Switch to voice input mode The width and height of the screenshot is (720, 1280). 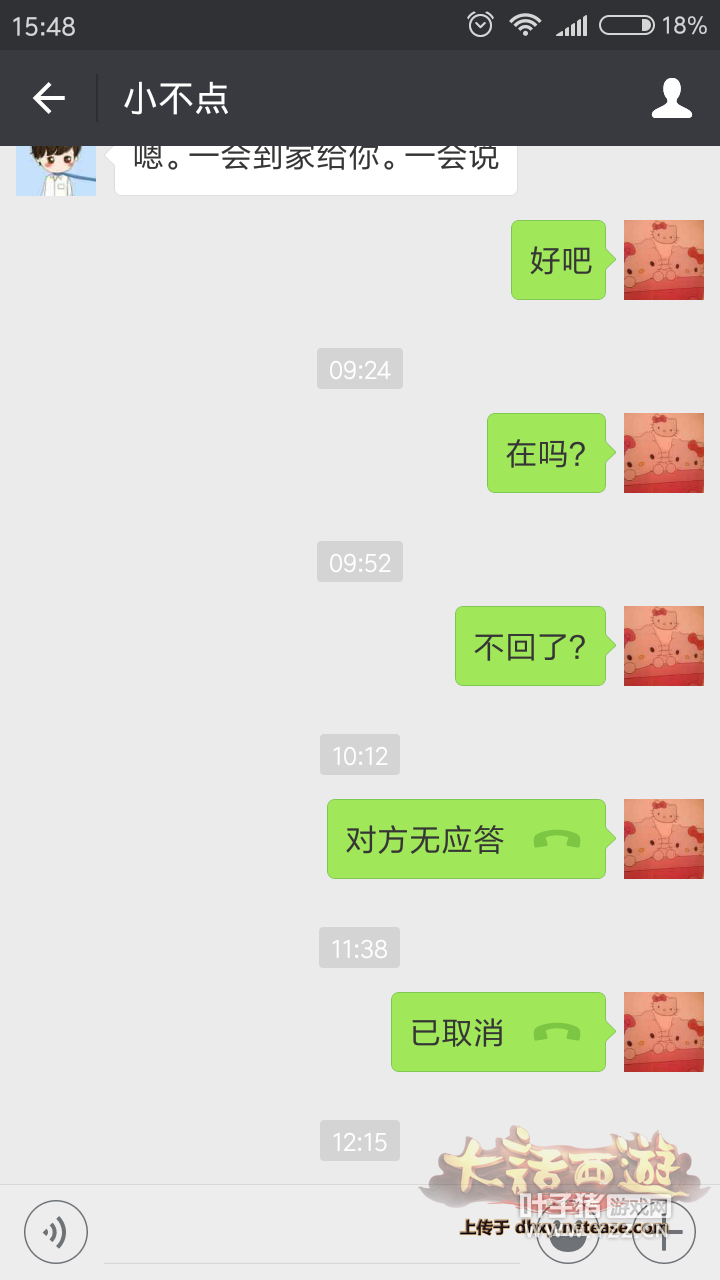[56, 1231]
